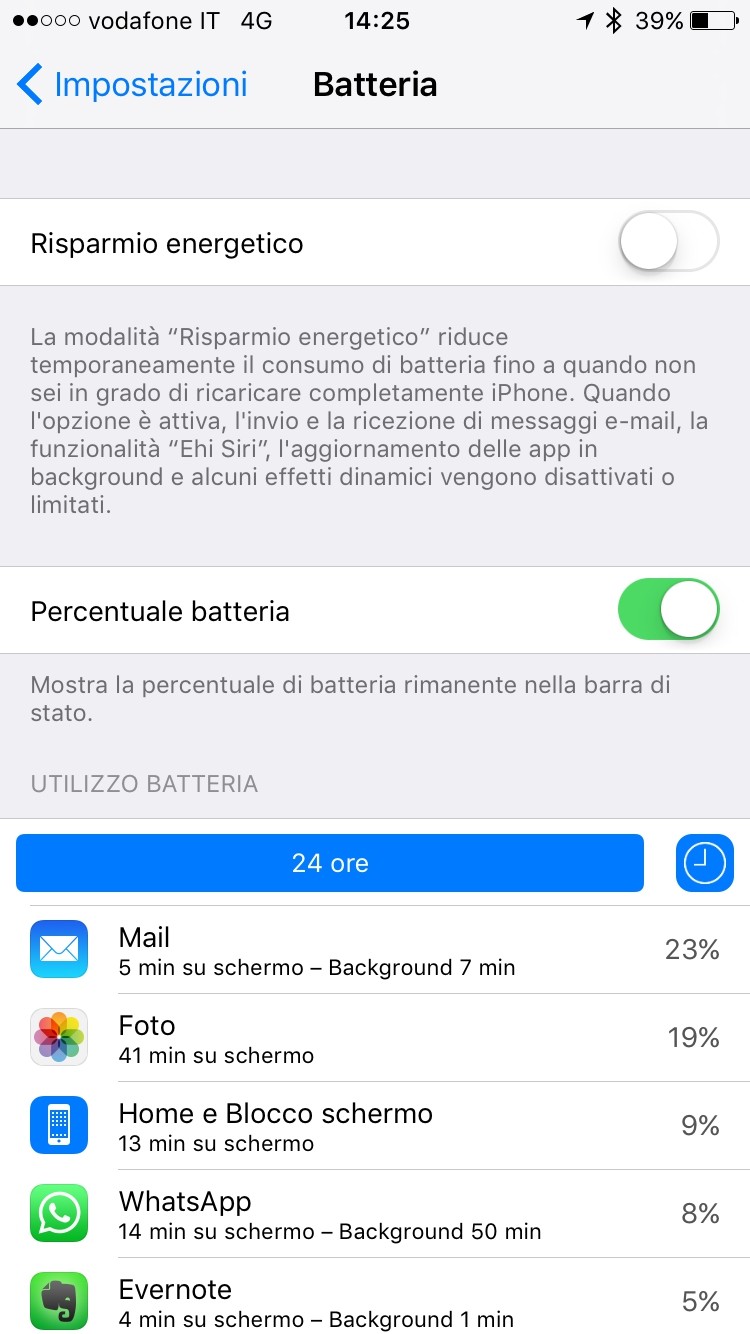The height and width of the screenshot is (1334, 750).
Task: Open the Mail battery usage row
Action: (375, 950)
